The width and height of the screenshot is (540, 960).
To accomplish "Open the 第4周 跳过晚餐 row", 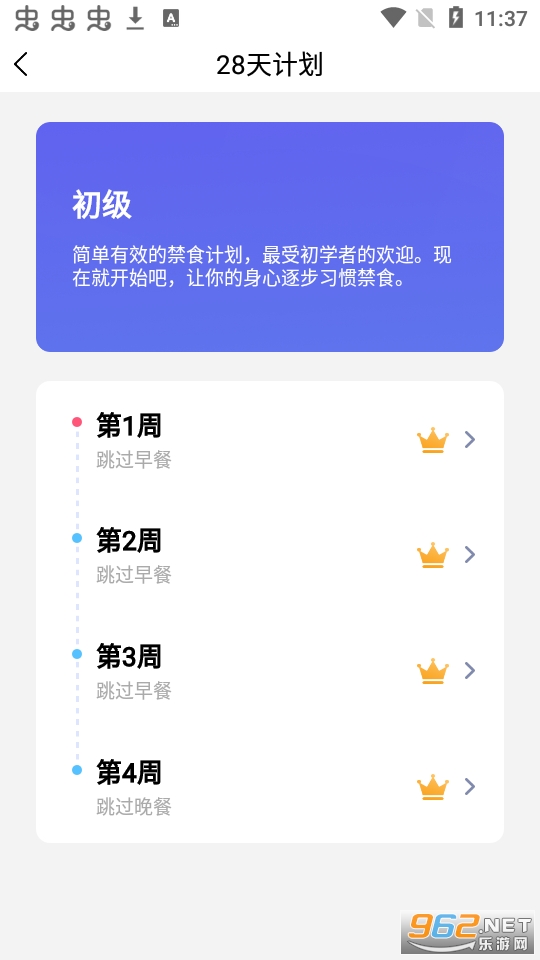I will click(x=270, y=787).
